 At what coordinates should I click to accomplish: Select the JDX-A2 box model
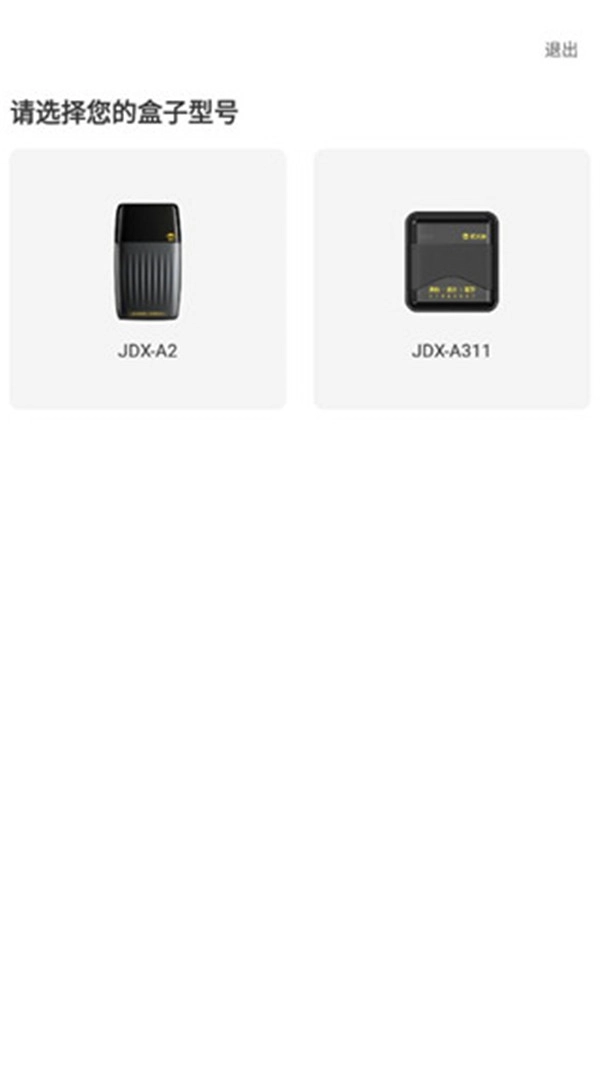147,279
